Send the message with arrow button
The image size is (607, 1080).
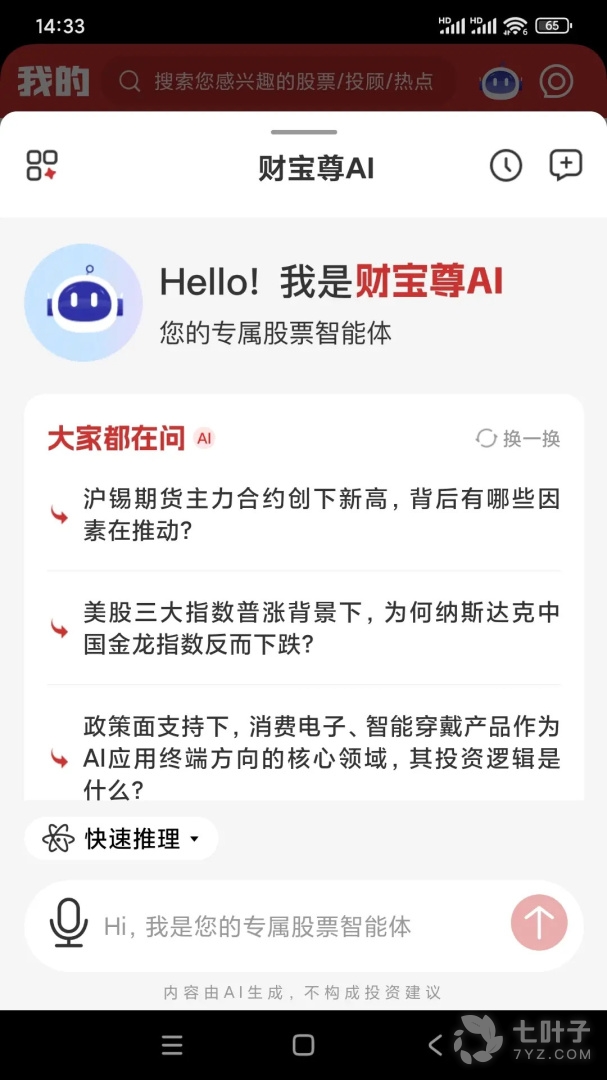[x=539, y=923]
